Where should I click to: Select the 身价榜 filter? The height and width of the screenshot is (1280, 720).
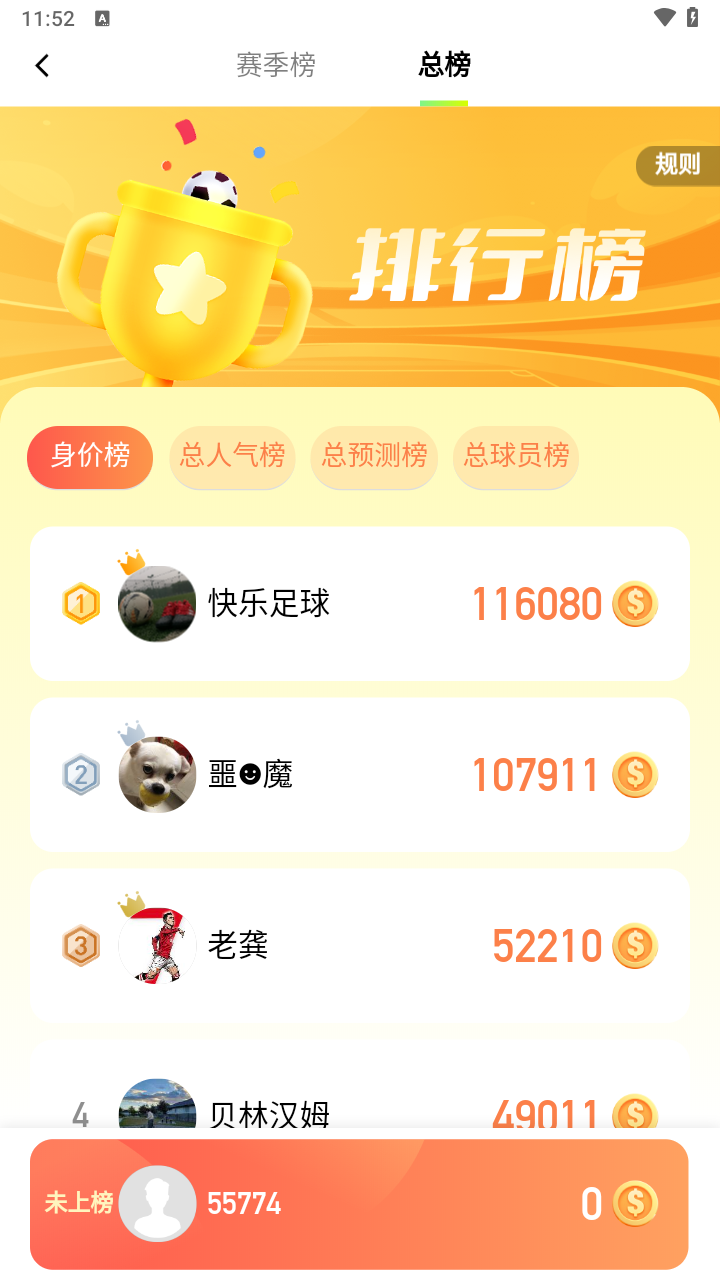(89, 457)
